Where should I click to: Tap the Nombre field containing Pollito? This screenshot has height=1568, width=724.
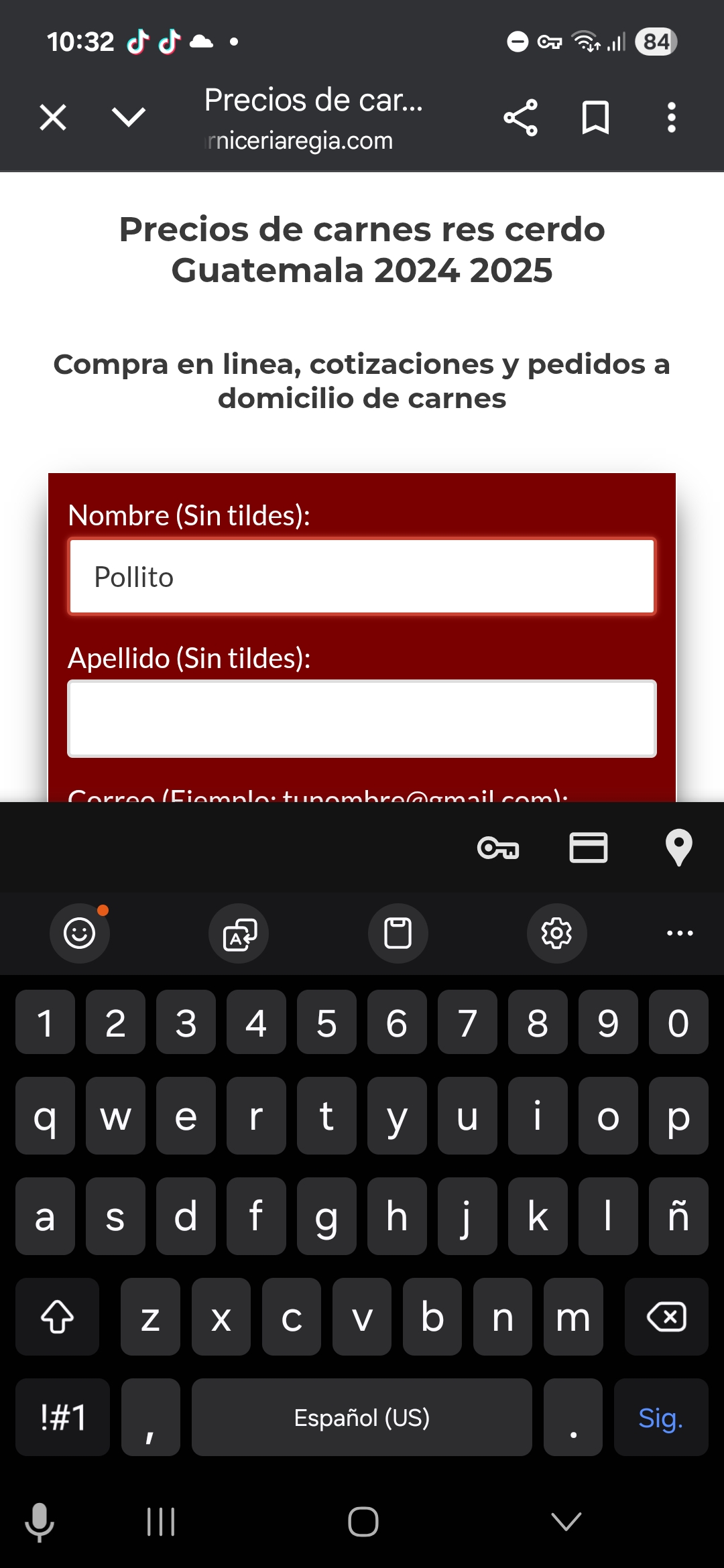(362, 577)
